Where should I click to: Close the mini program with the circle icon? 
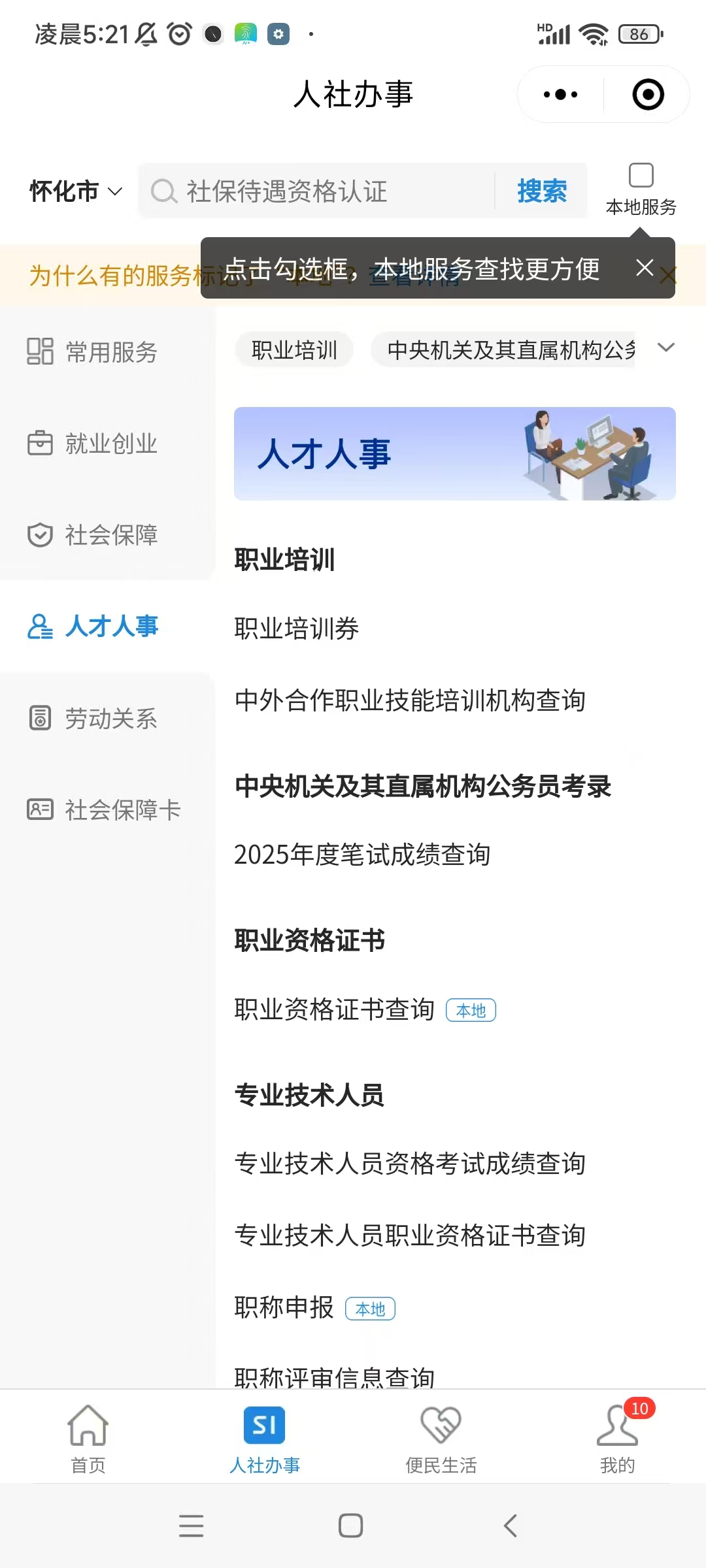coord(648,95)
